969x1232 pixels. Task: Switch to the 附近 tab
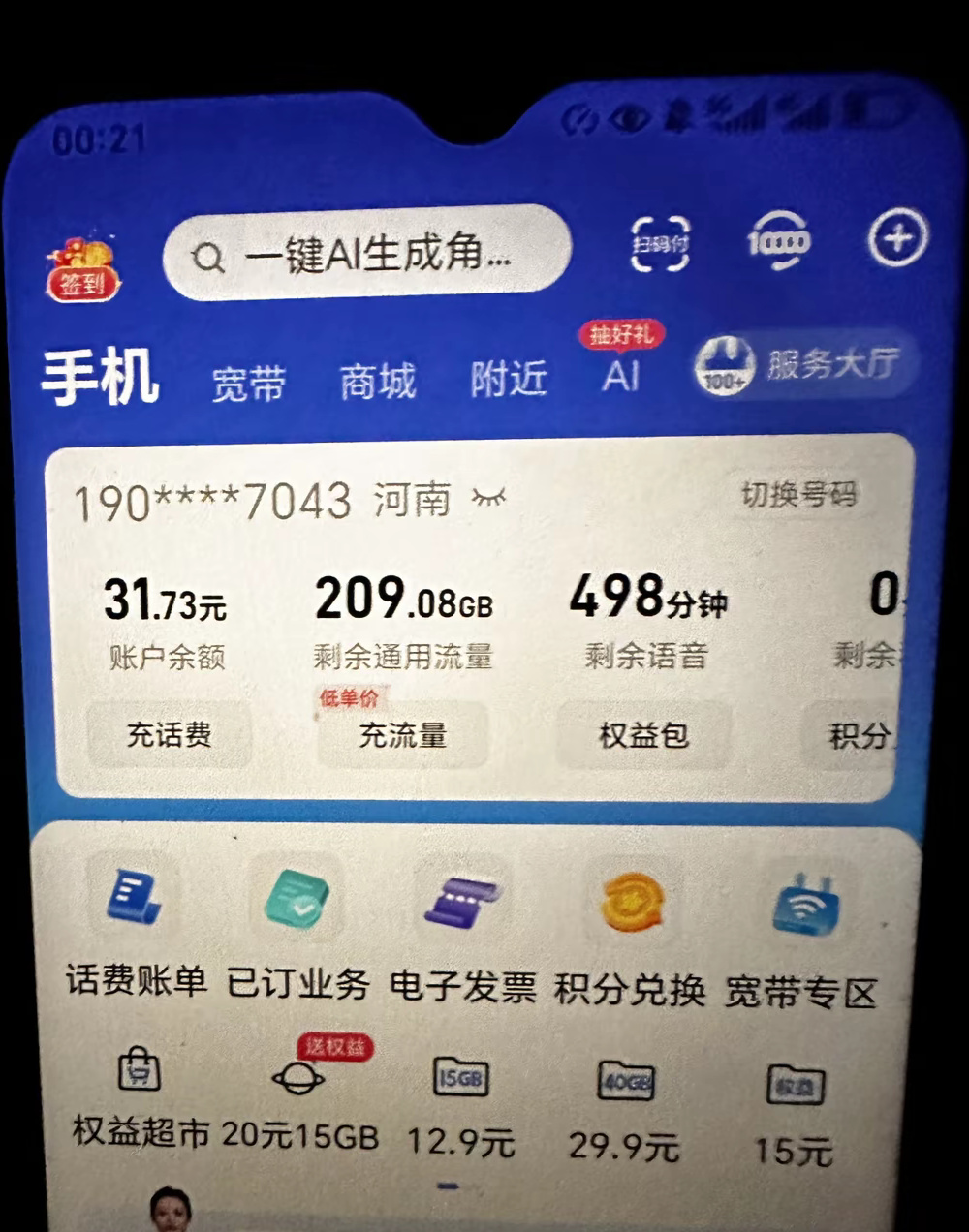[x=509, y=379]
